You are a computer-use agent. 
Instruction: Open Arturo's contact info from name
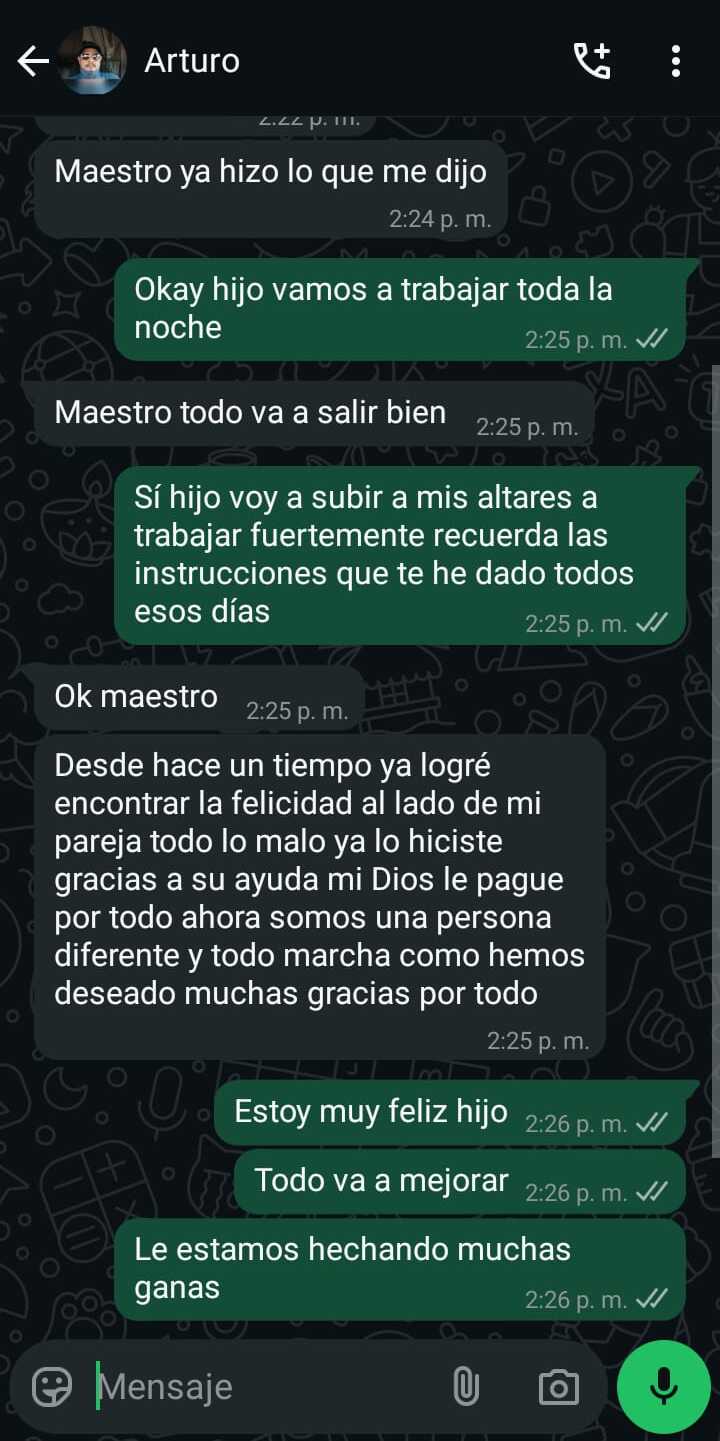(192, 61)
